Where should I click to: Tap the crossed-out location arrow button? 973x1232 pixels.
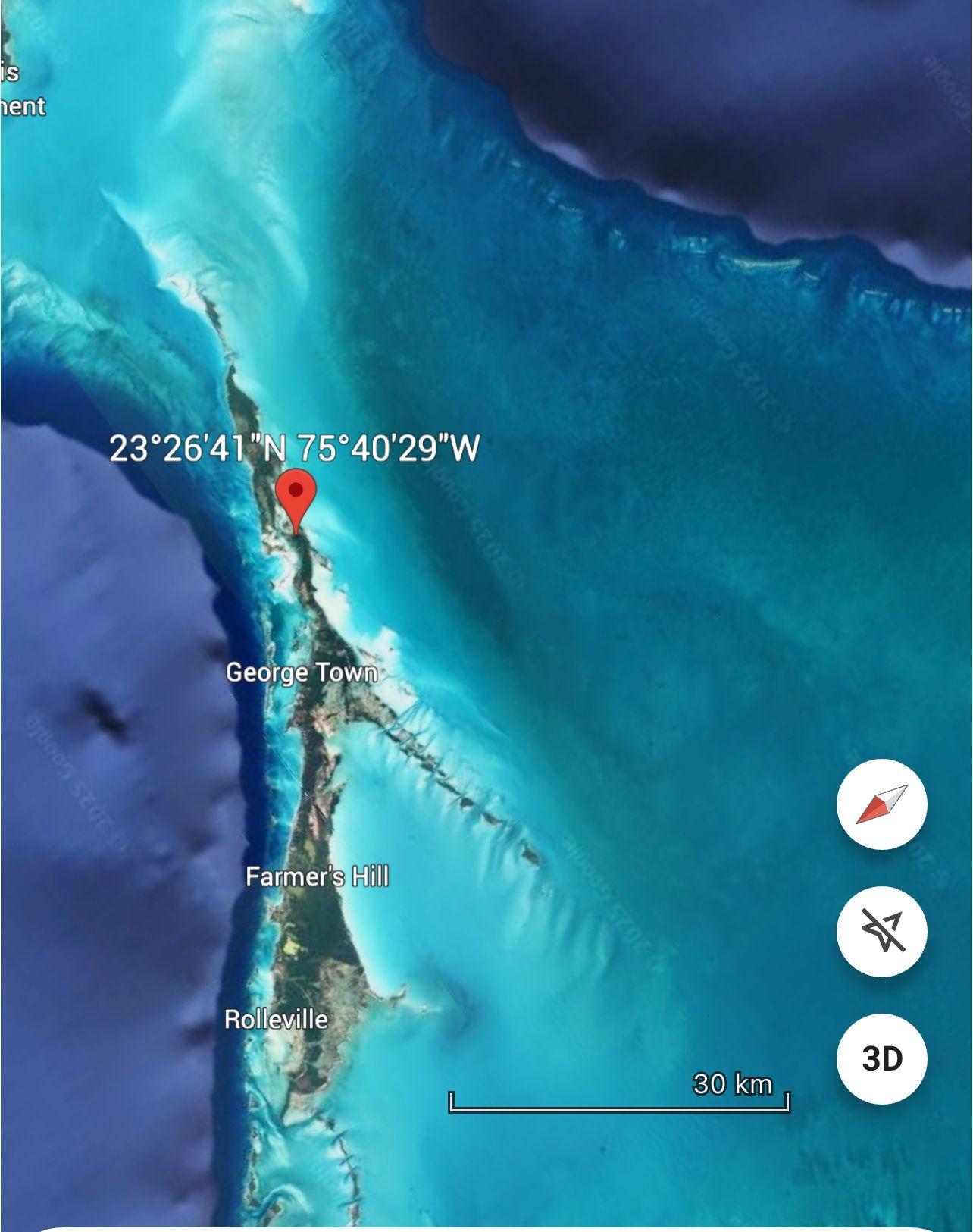pos(881,932)
